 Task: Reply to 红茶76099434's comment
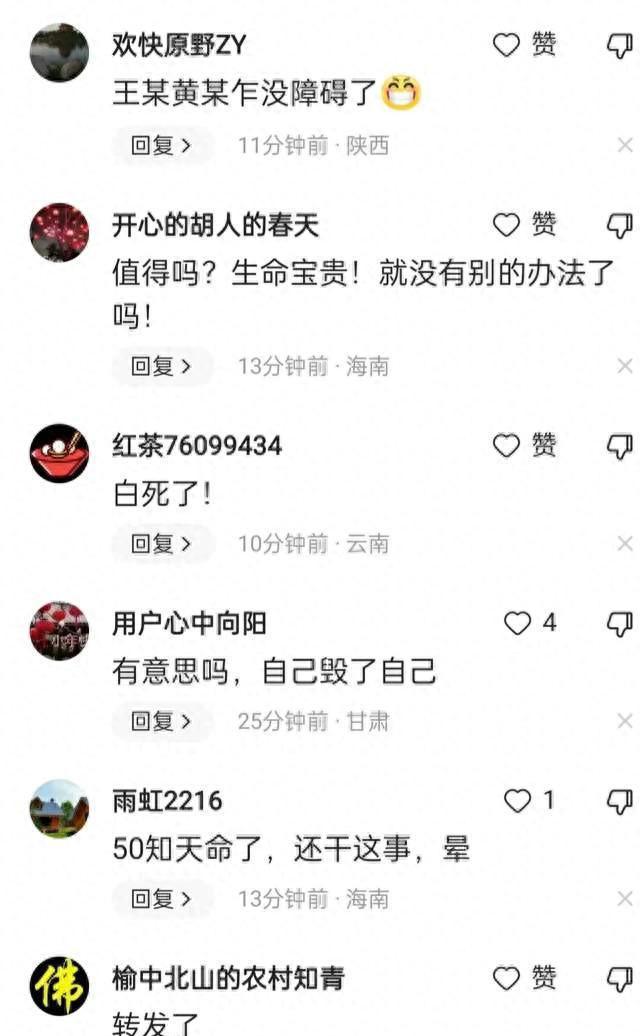(x=161, y=544)
